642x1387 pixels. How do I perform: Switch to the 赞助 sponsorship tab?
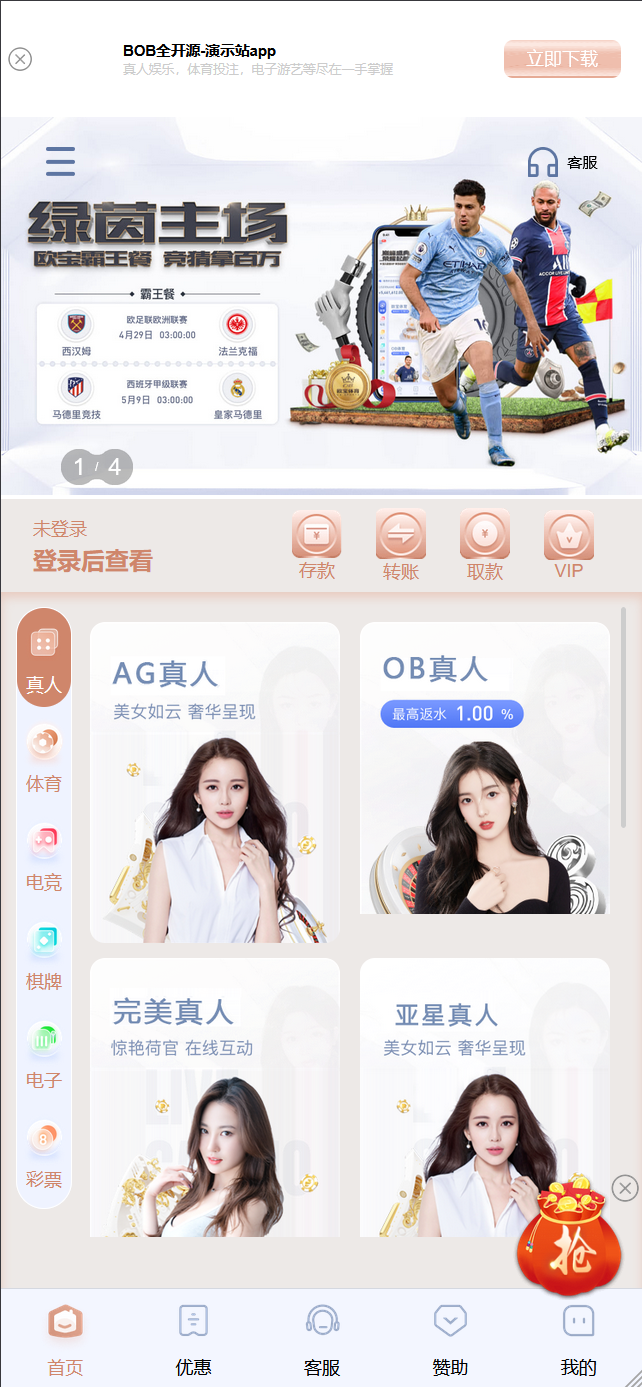450,1340
